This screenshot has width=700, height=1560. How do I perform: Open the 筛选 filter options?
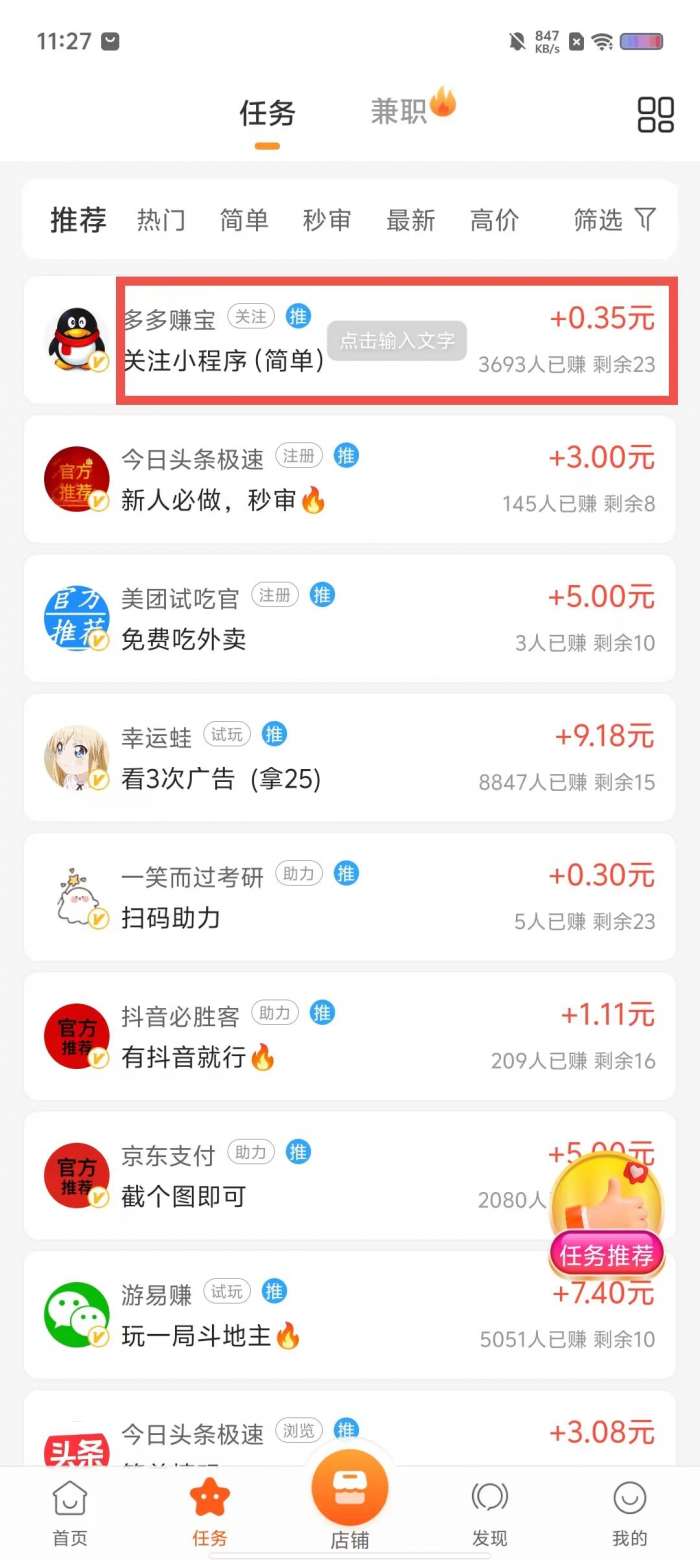[614, 220]
